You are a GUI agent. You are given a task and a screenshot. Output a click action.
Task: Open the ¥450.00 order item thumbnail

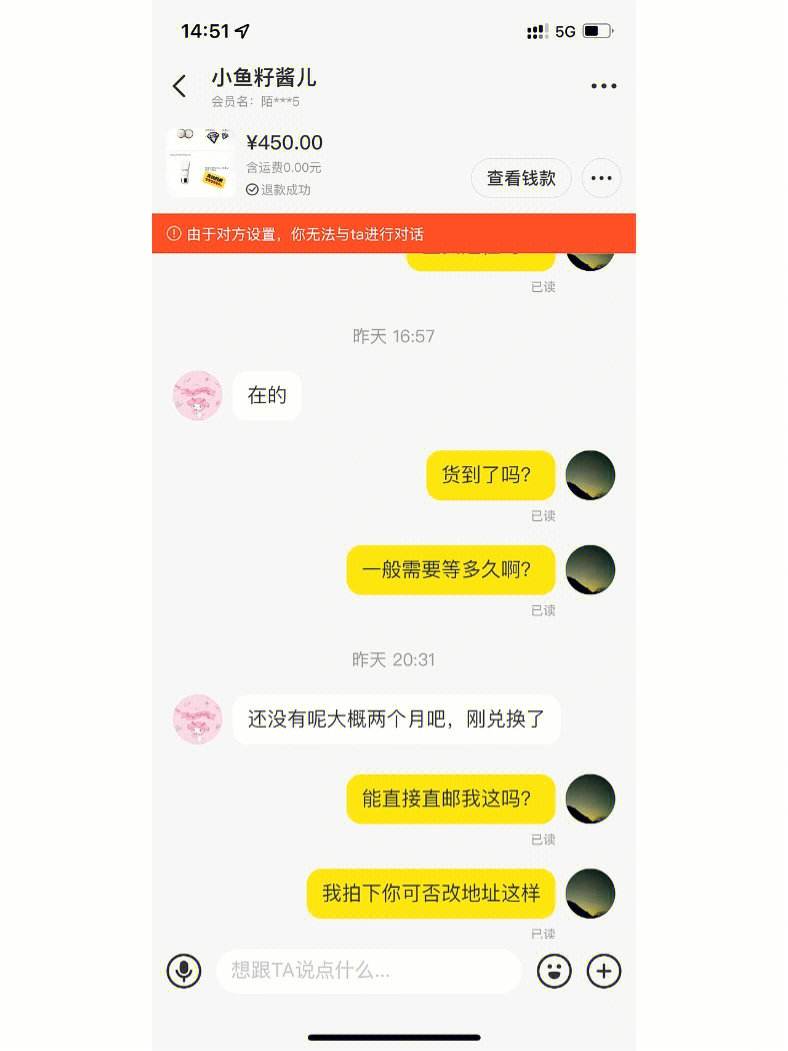point(200,161)
